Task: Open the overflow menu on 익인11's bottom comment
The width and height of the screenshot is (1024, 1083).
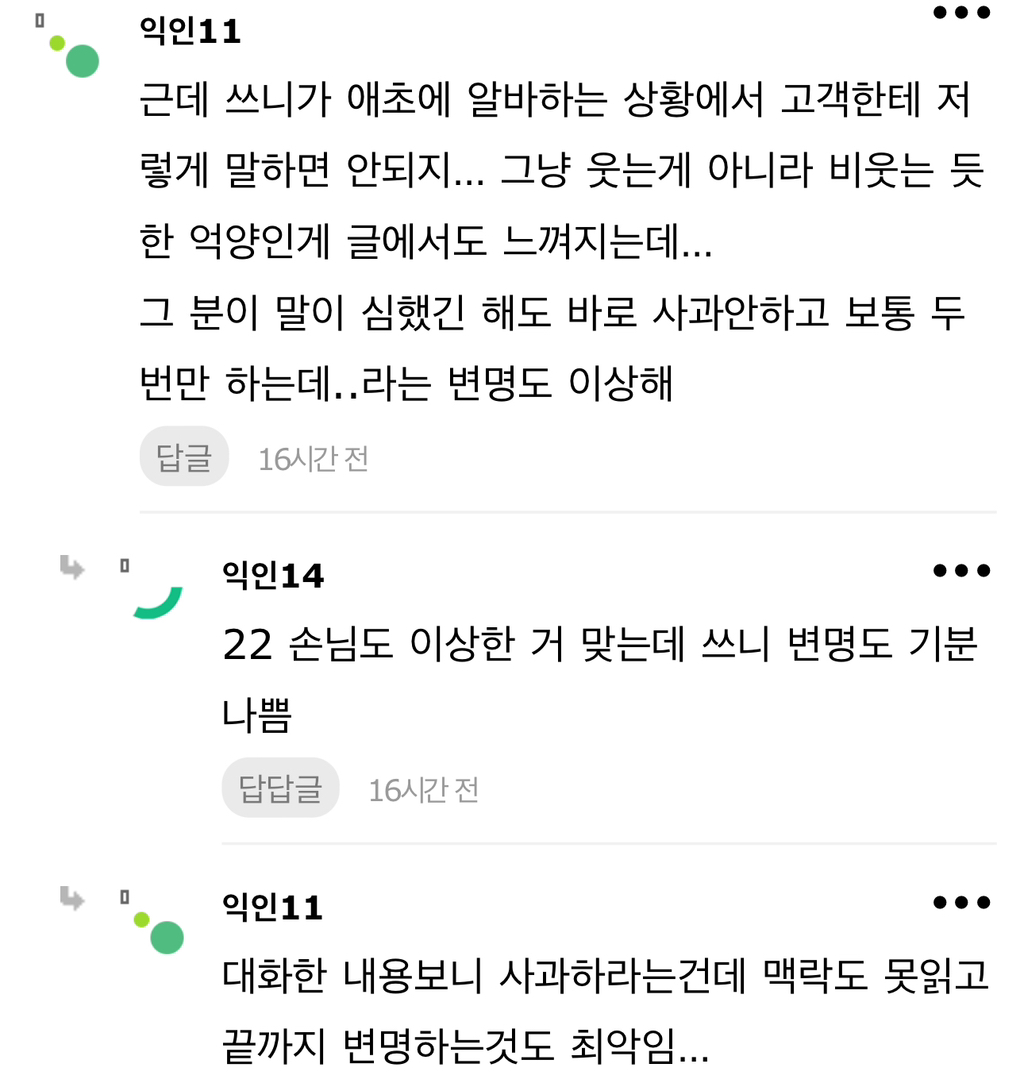Action: (x=961, y=902)
